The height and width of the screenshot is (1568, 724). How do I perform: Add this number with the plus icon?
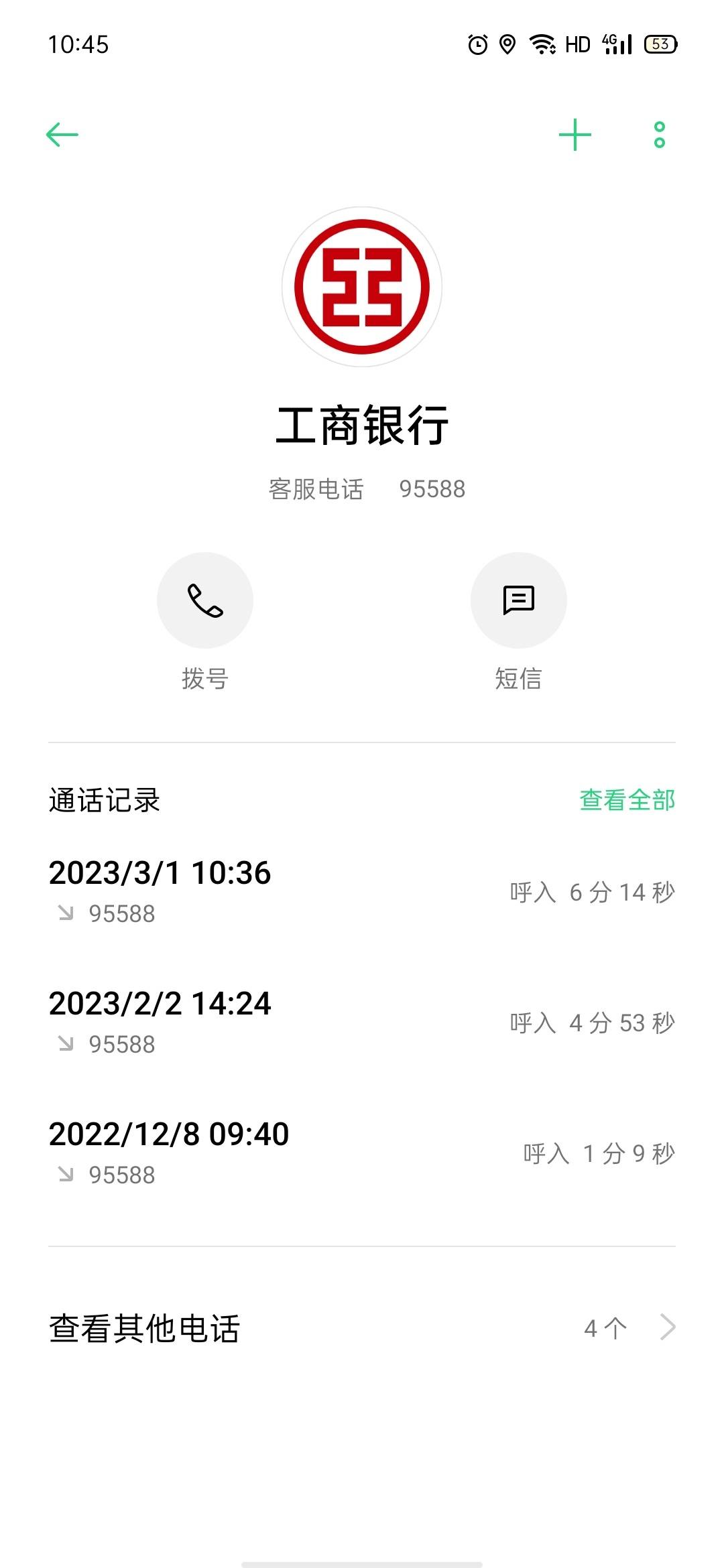(x=575, y=135)
